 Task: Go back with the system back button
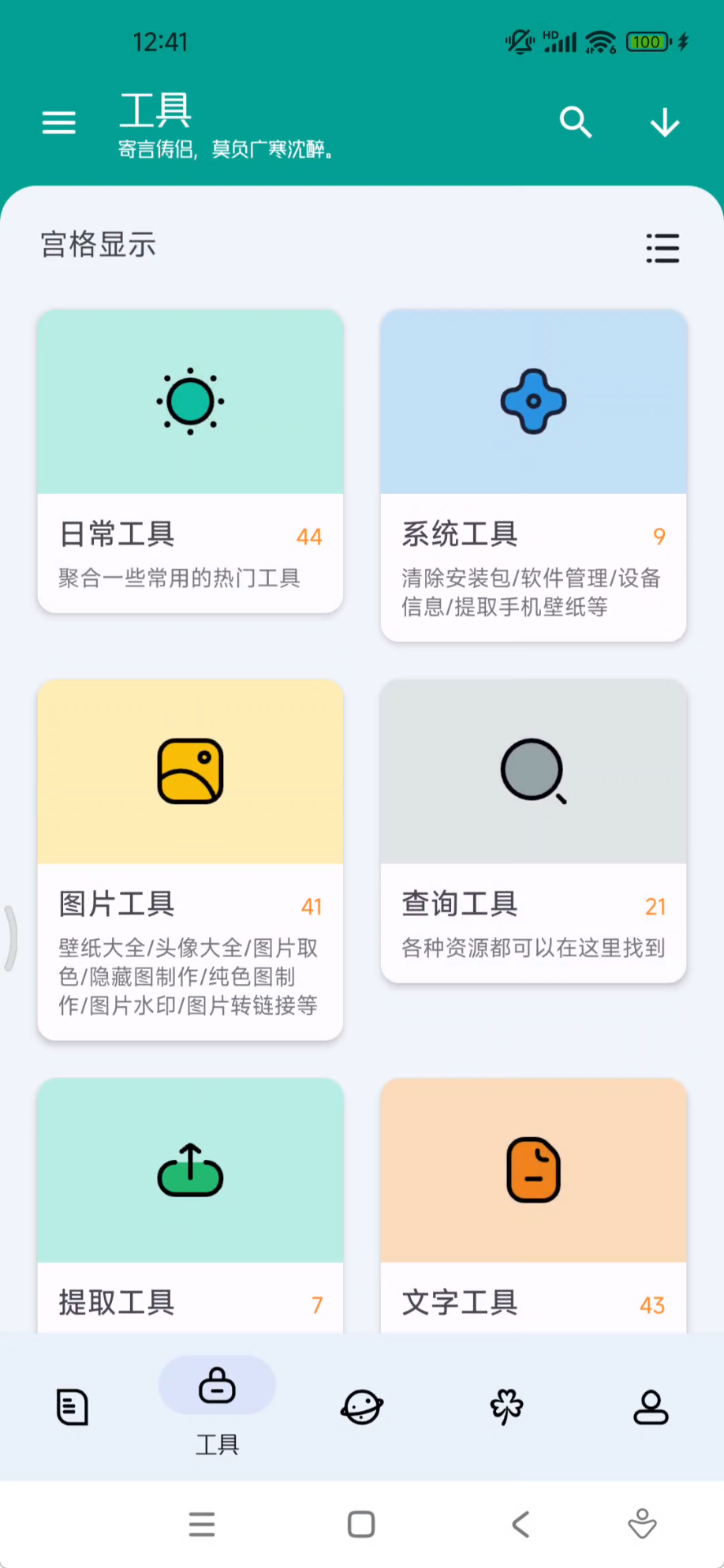point(521,1525)
